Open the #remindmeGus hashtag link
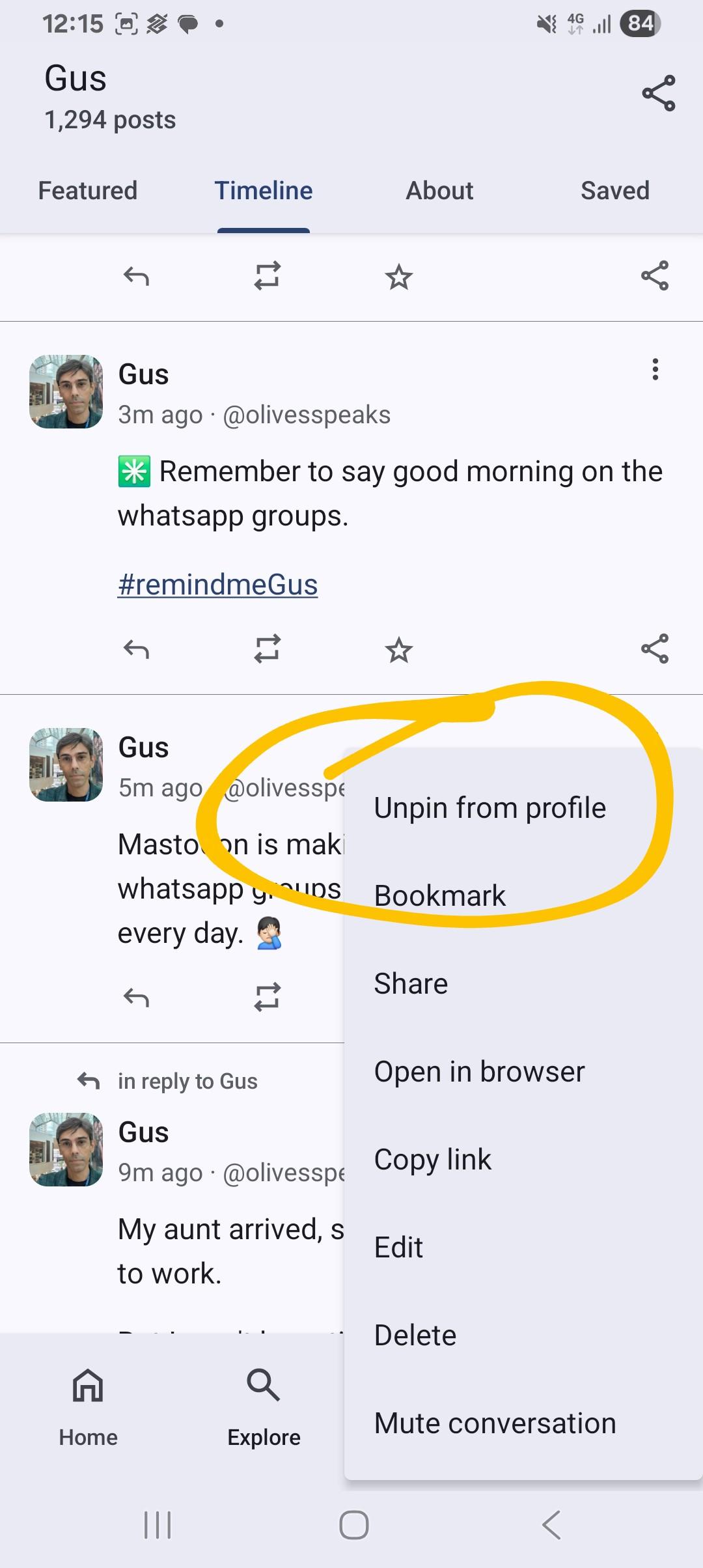Viewport: 703px width, 1568px height. 217,585
